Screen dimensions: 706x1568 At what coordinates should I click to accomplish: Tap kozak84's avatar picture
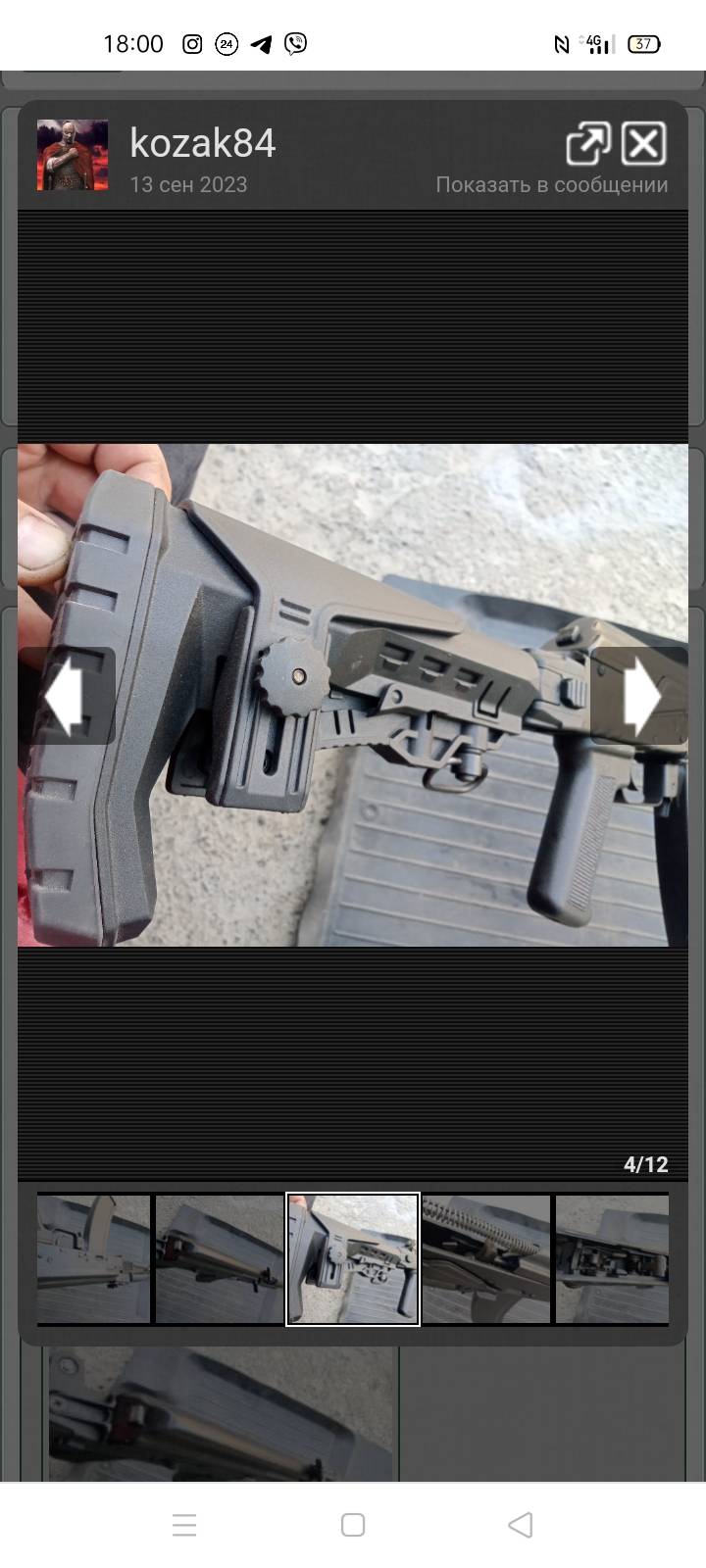(73, 155)
